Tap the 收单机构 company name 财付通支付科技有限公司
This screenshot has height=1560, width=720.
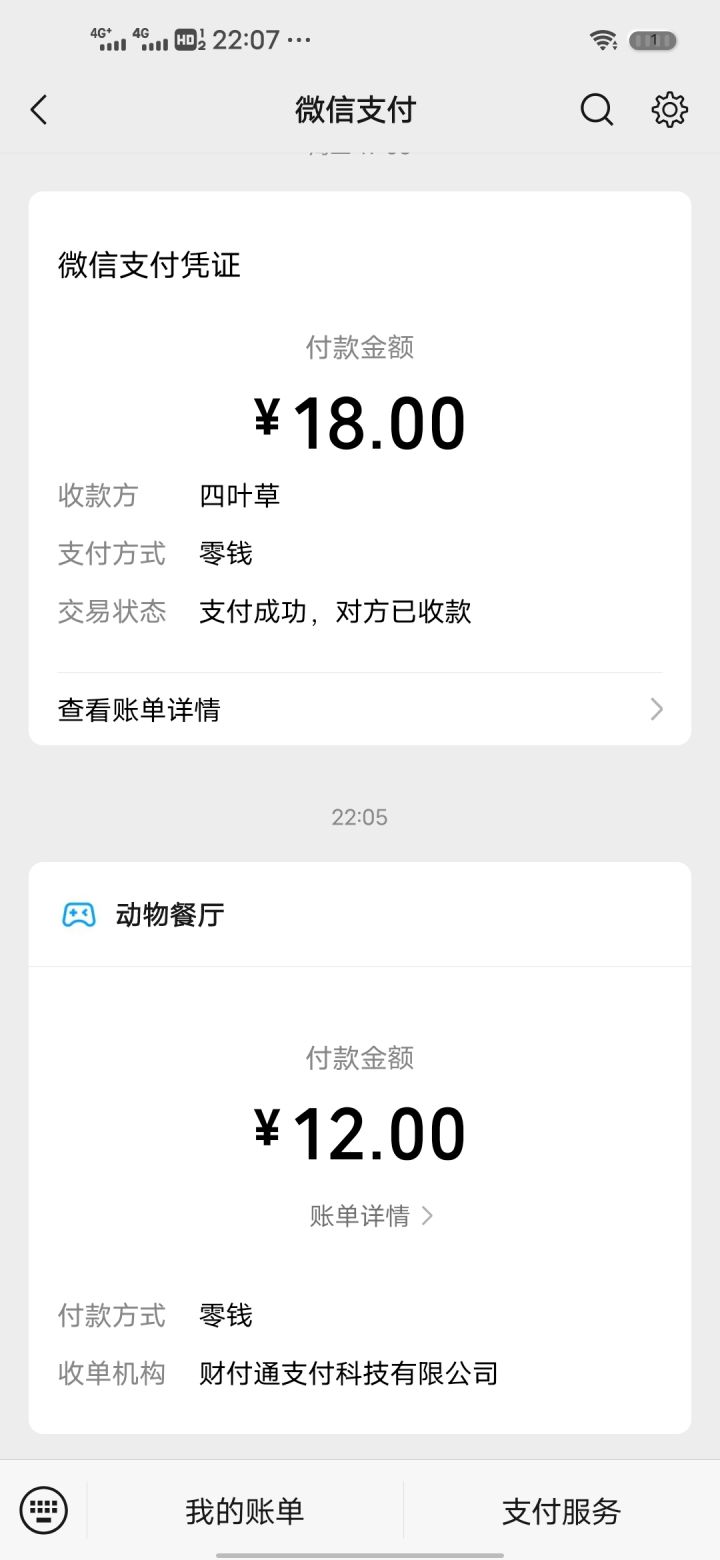[348, 1372]
